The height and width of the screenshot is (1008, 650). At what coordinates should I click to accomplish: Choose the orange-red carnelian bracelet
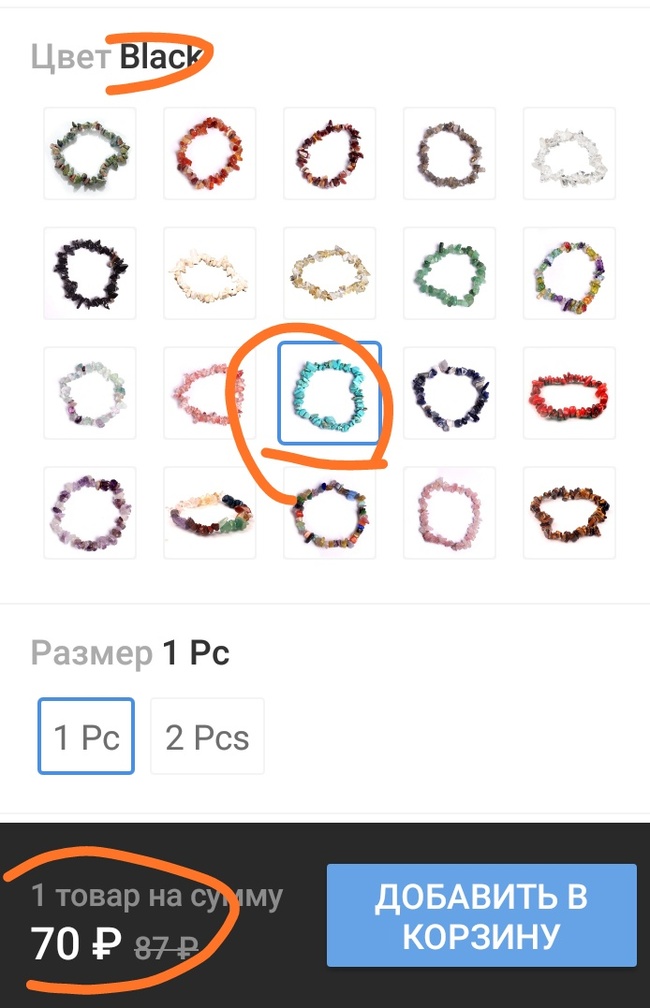[209, 153]
